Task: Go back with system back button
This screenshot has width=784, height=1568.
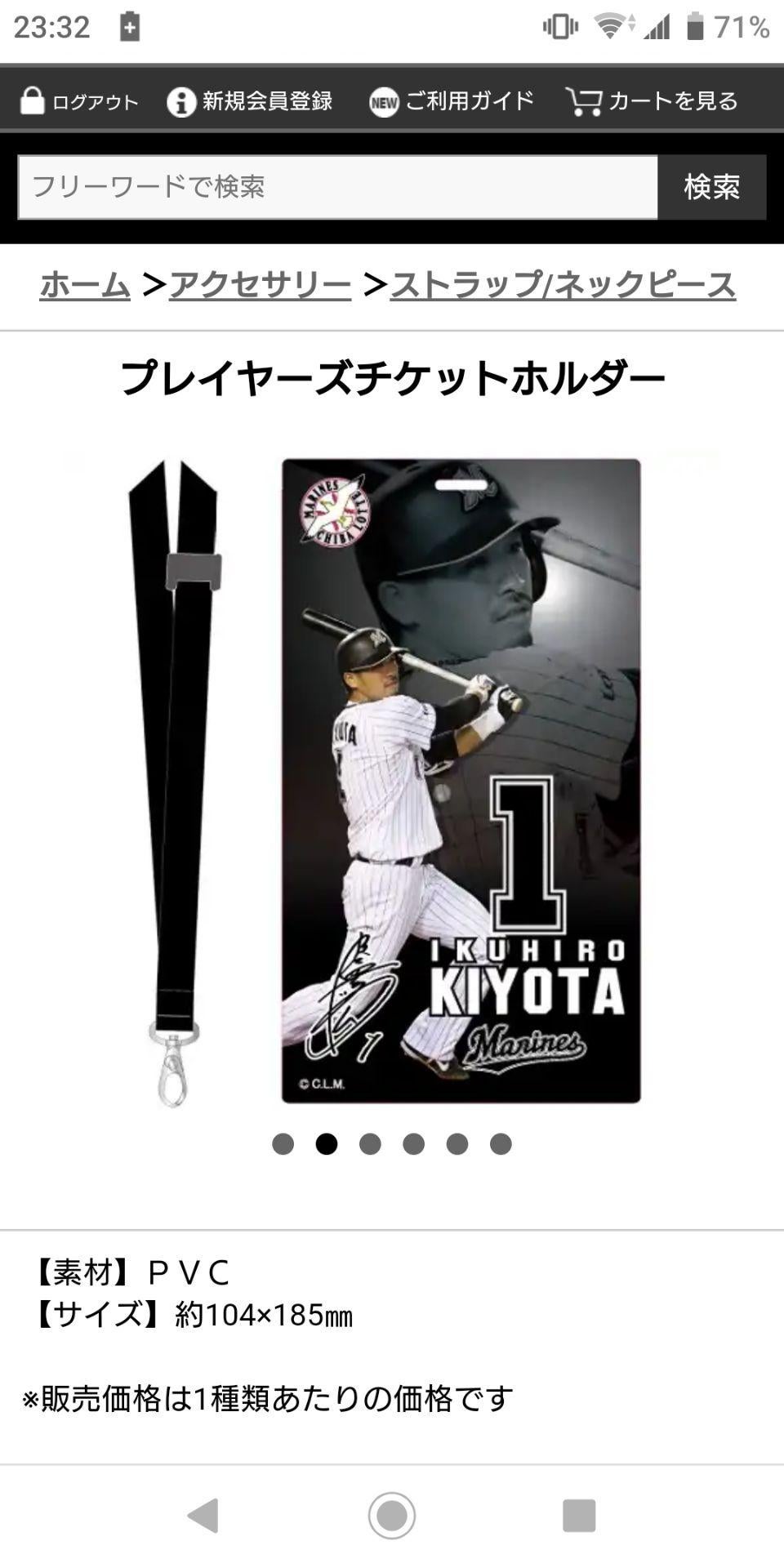Action: point(203,1515)
